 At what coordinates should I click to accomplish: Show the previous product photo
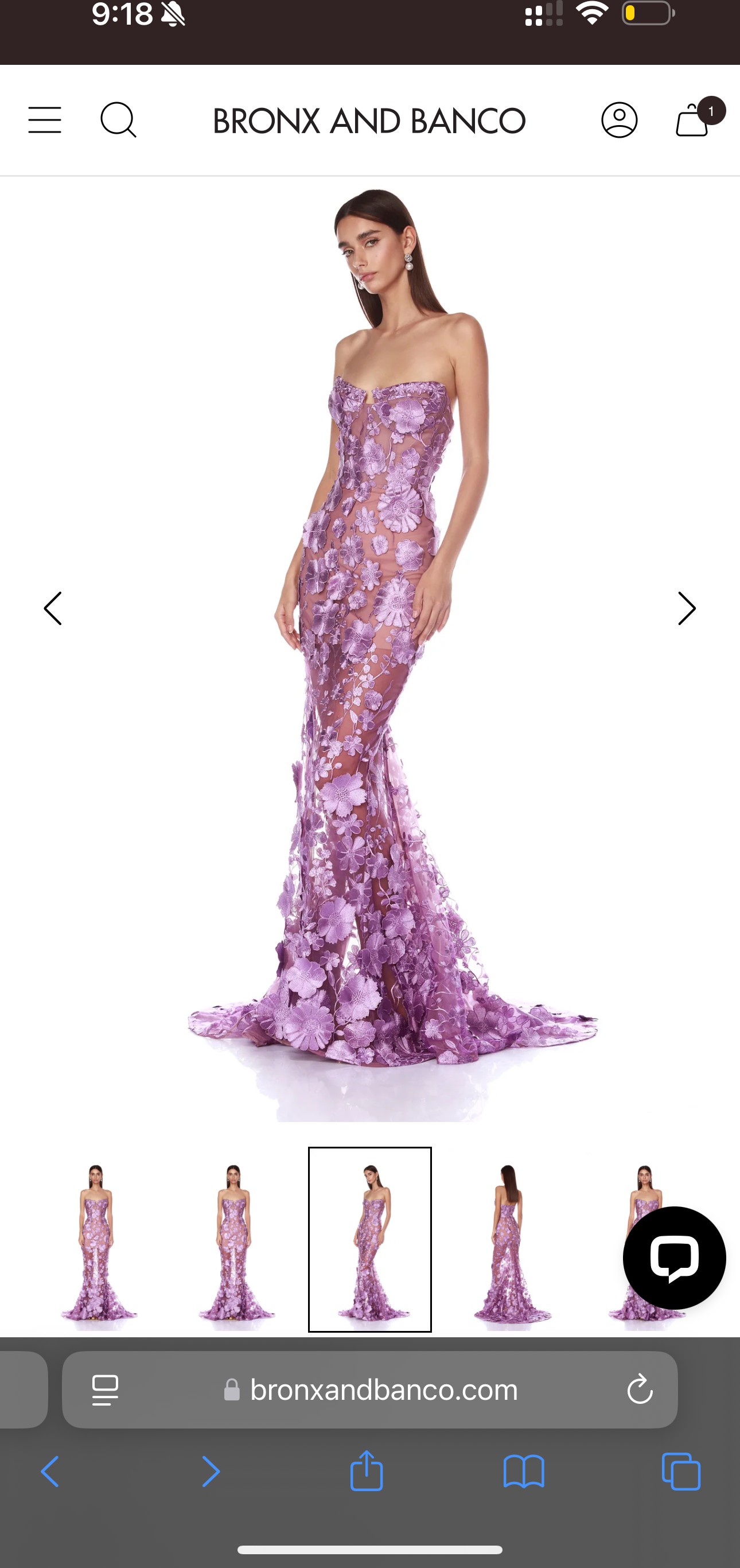[53, 608]
